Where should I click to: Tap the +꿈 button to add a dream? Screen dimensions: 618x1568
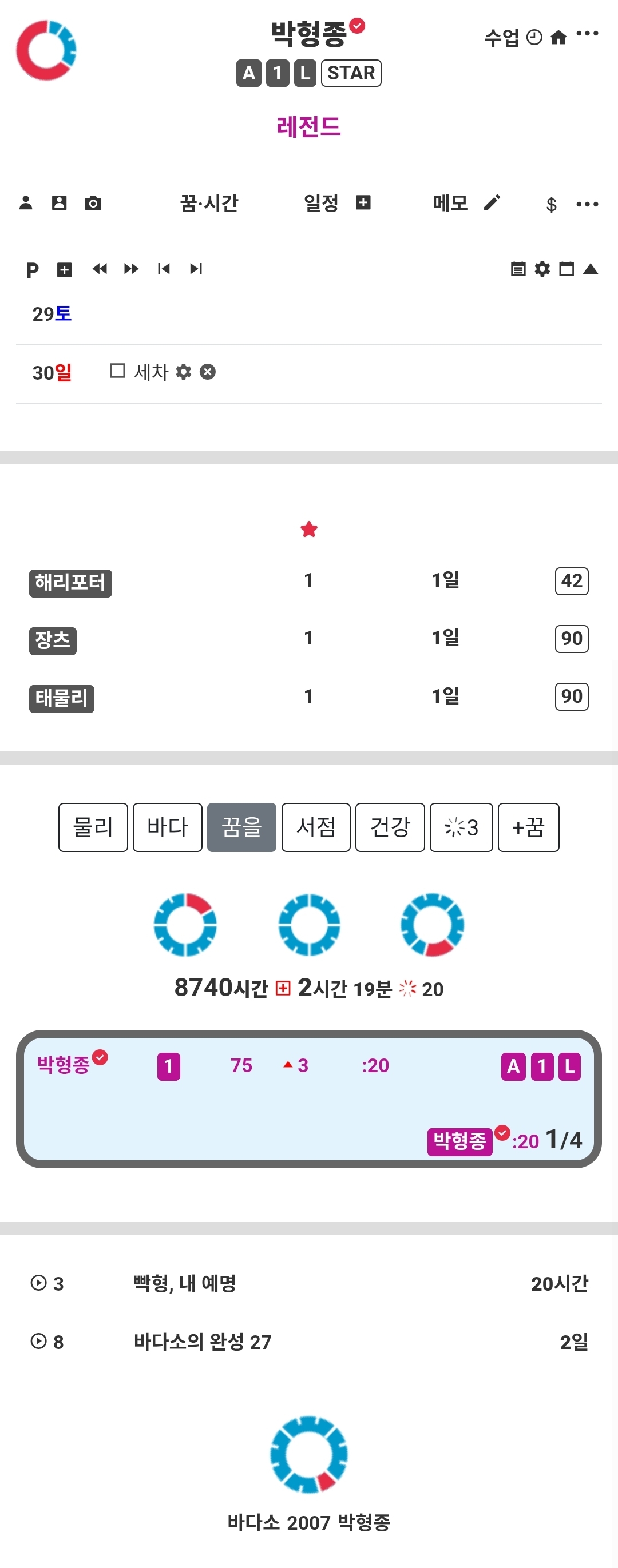point(528,827)
